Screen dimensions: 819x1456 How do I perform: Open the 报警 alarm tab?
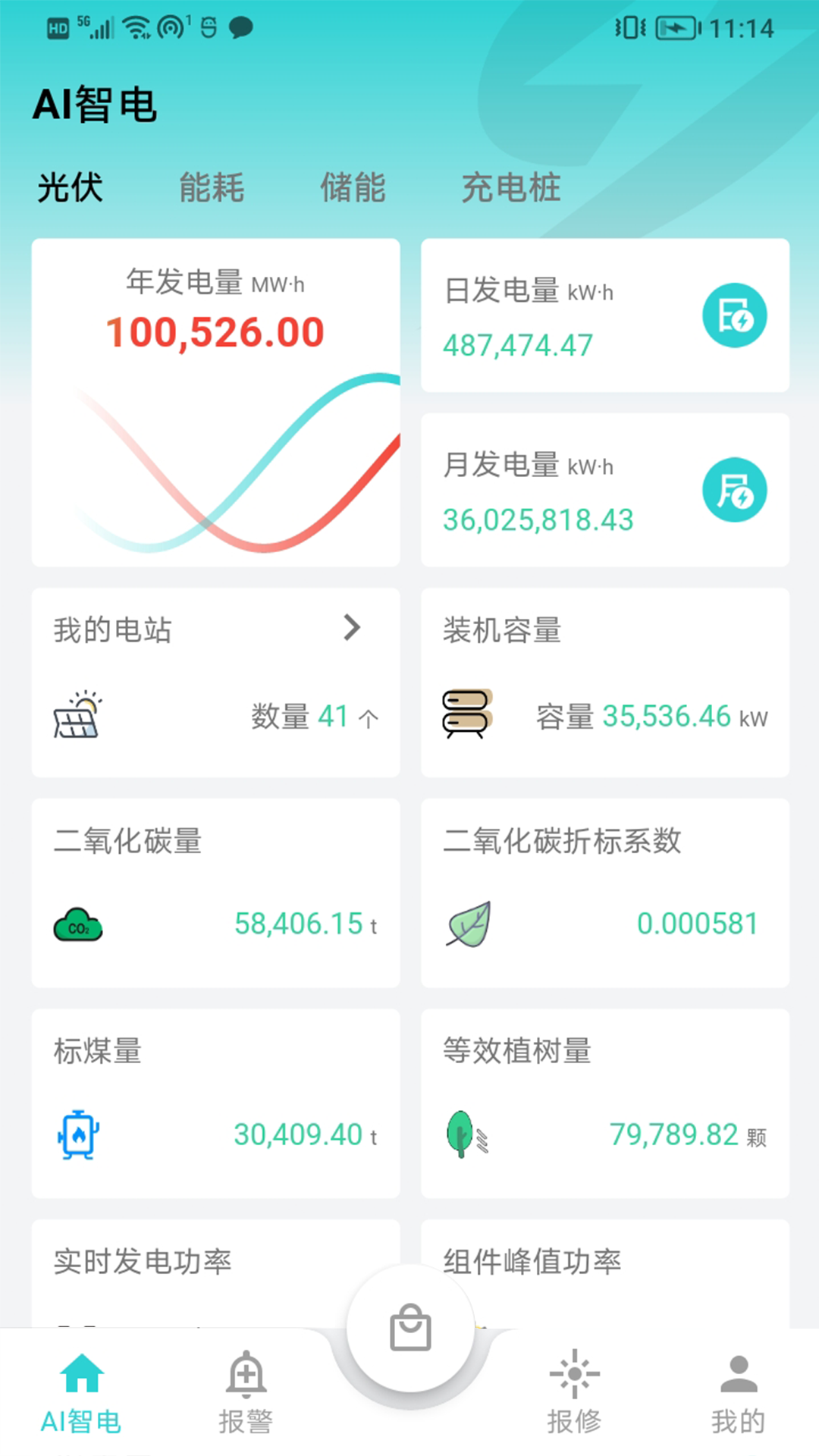(x=246, y=1392)
